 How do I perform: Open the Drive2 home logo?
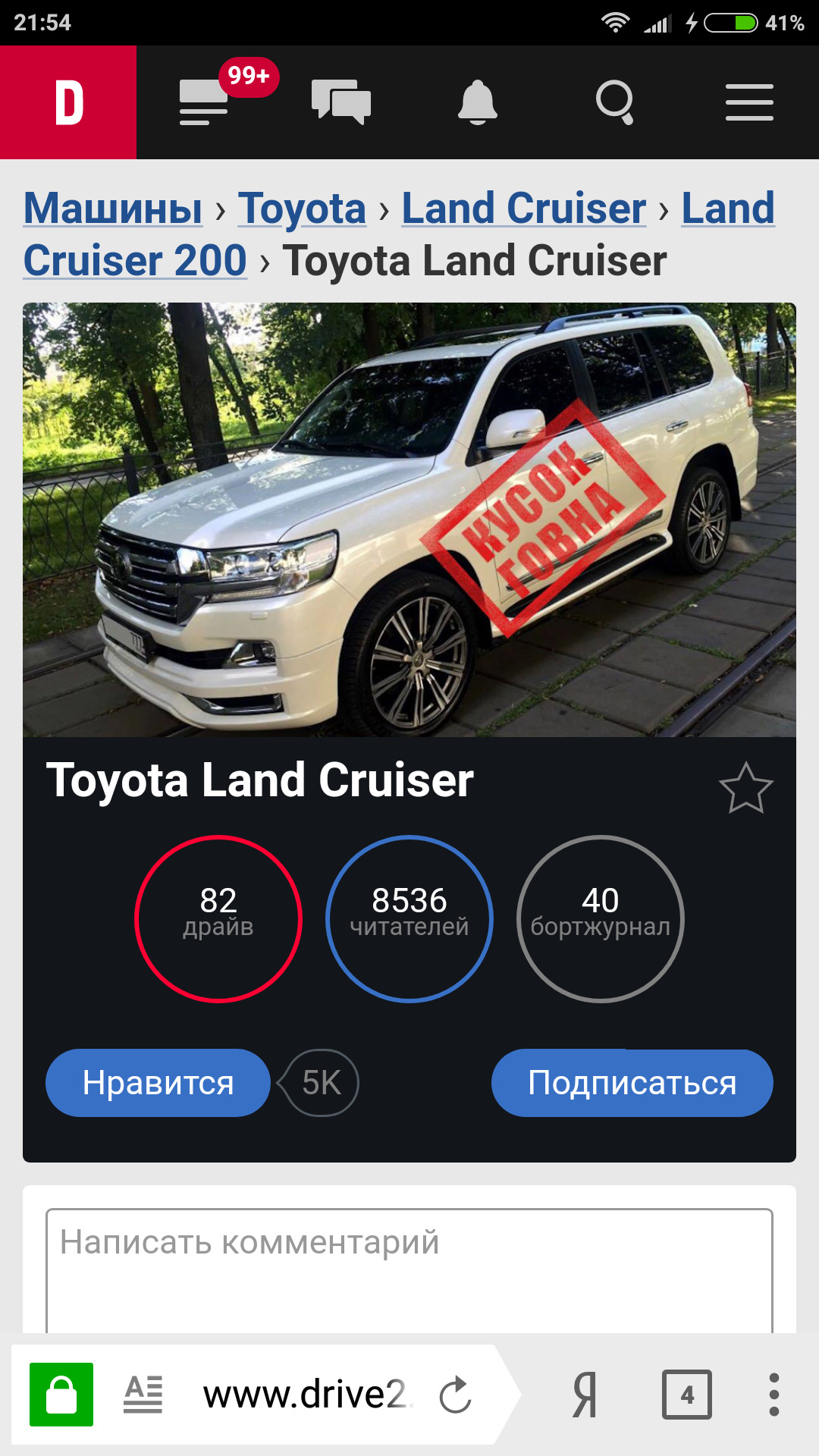[68, 102]
